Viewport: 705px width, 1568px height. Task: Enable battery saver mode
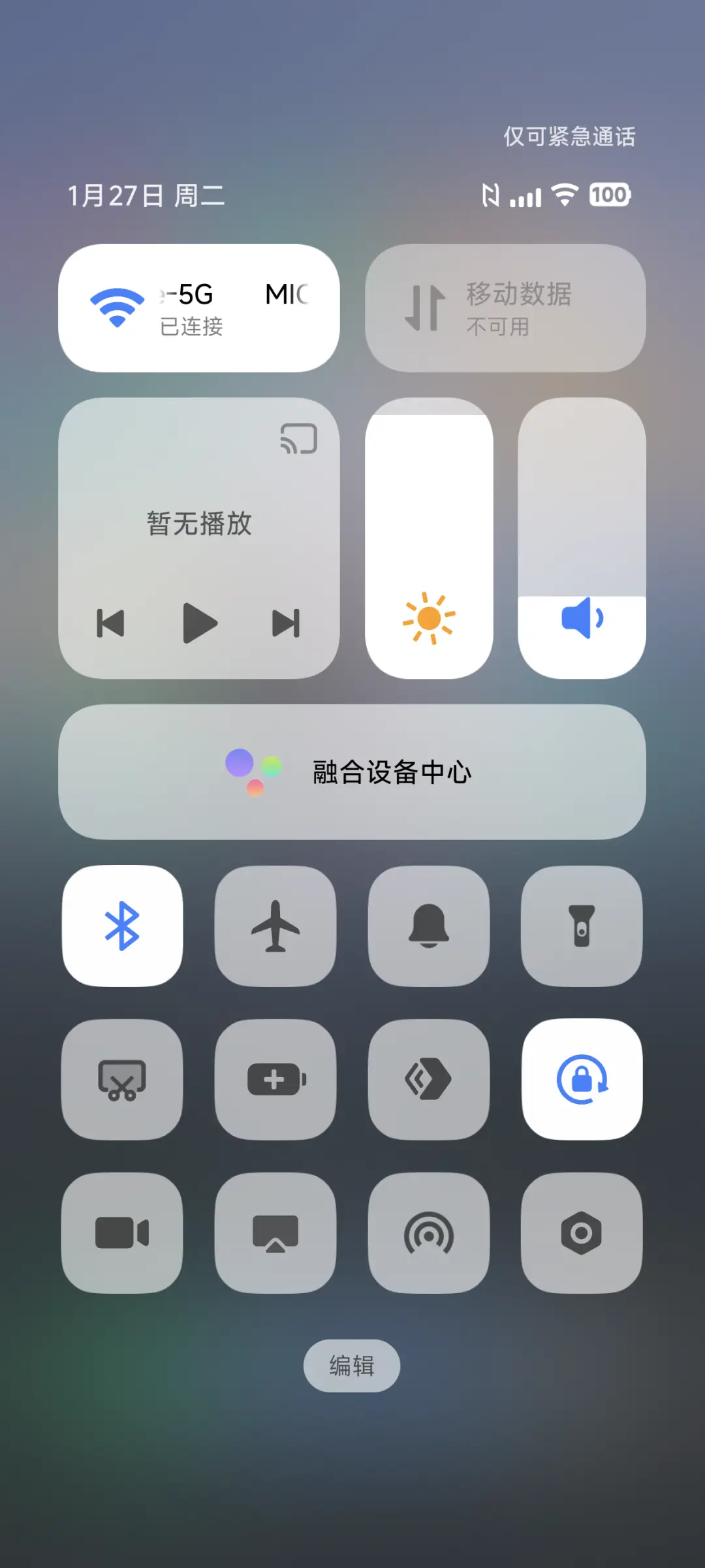pos(275,1080)
